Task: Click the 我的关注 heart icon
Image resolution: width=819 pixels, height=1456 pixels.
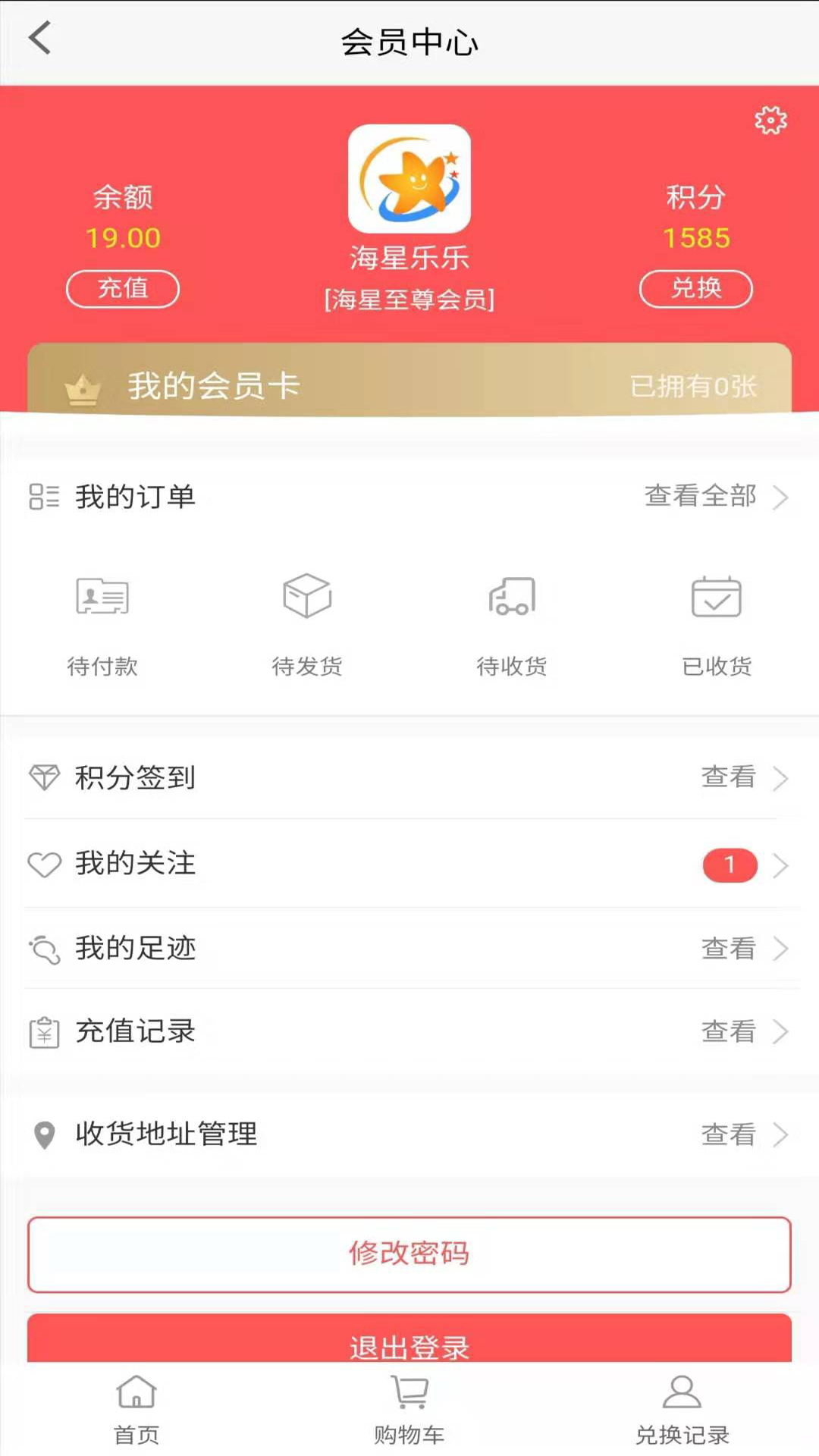Action: (x=45, y=864)
